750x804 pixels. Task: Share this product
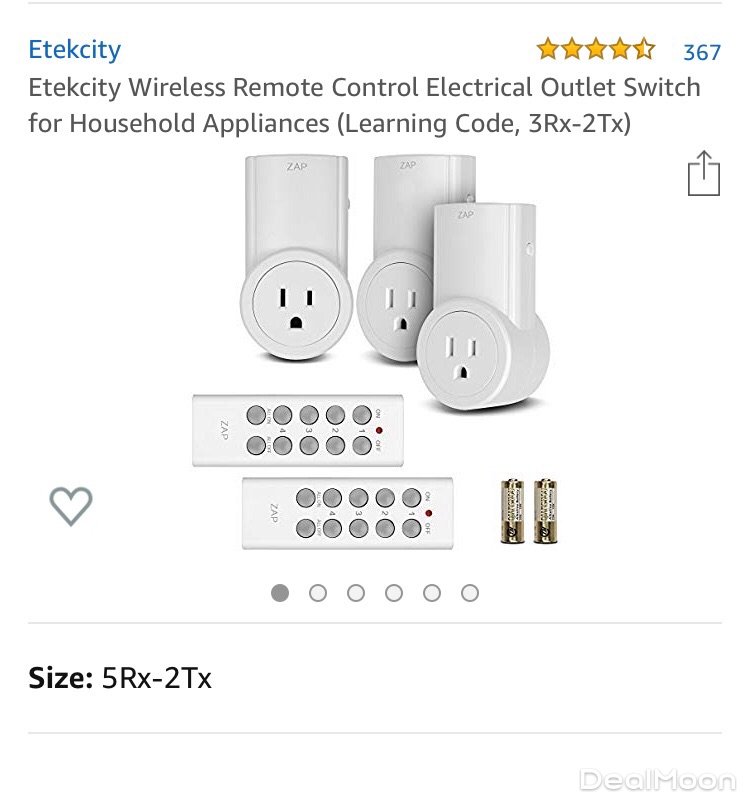pyautogui.click(x=703, y=174)
